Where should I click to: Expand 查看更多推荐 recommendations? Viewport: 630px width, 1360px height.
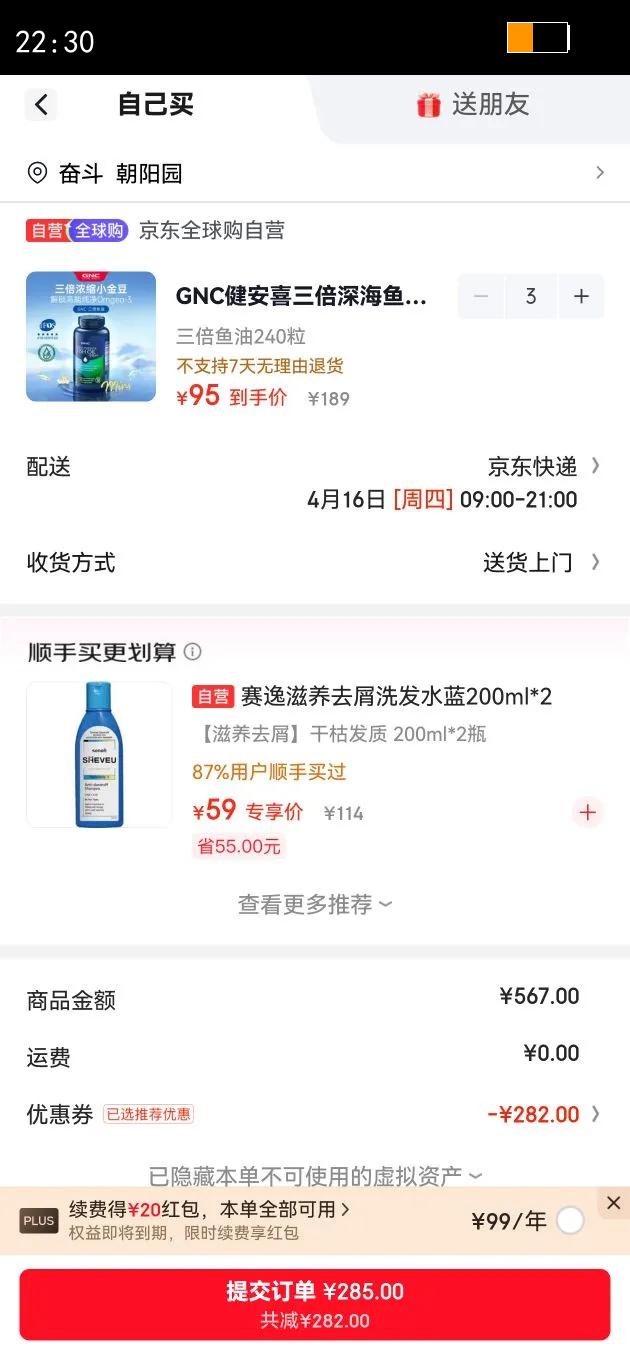point(314,904)
